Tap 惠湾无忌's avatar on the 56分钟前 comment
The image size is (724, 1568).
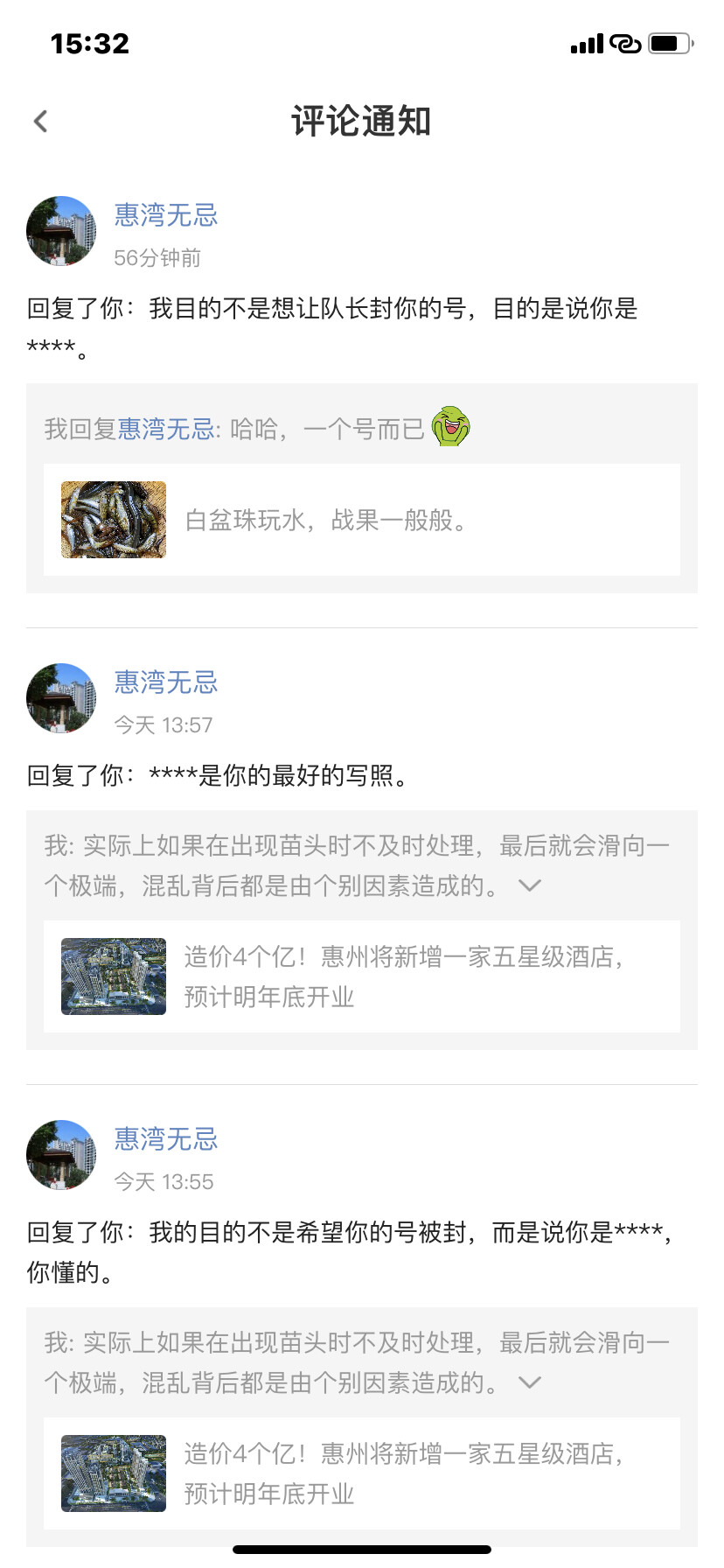click(61, 231)
